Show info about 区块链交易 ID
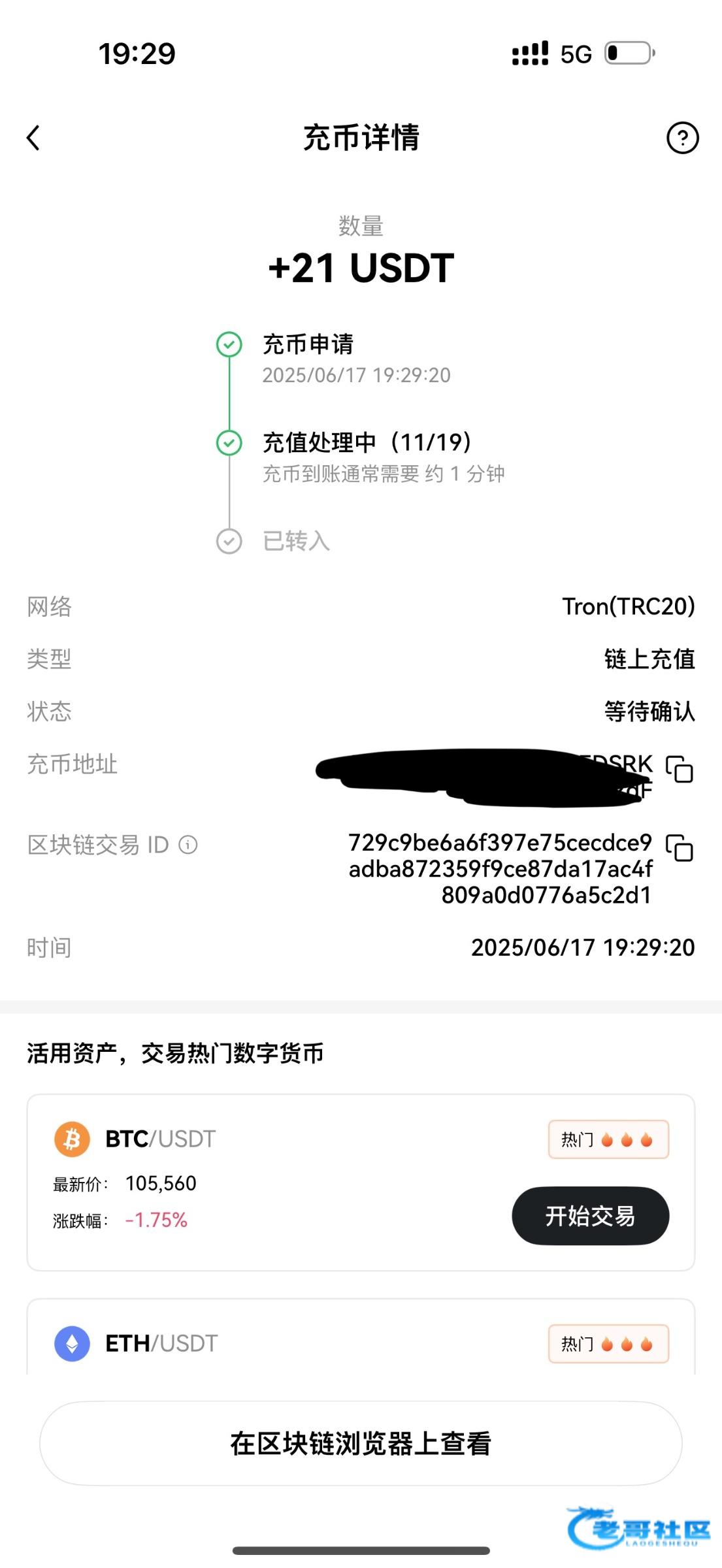This screenshot has width=722, height=1568. (188, 845)
